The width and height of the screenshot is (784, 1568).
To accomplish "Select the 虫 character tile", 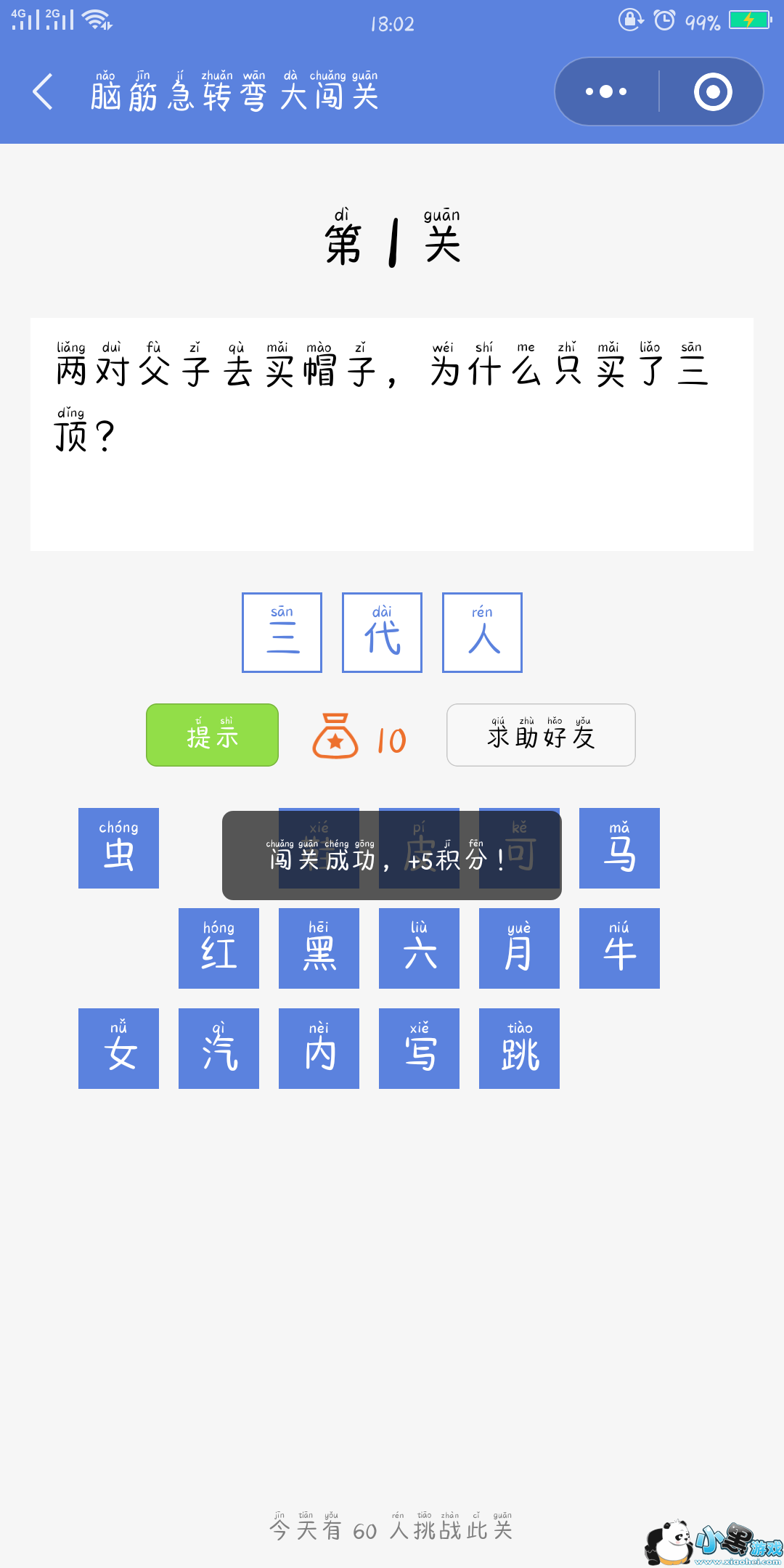I will pyautogui.click(x=118, y=848).
